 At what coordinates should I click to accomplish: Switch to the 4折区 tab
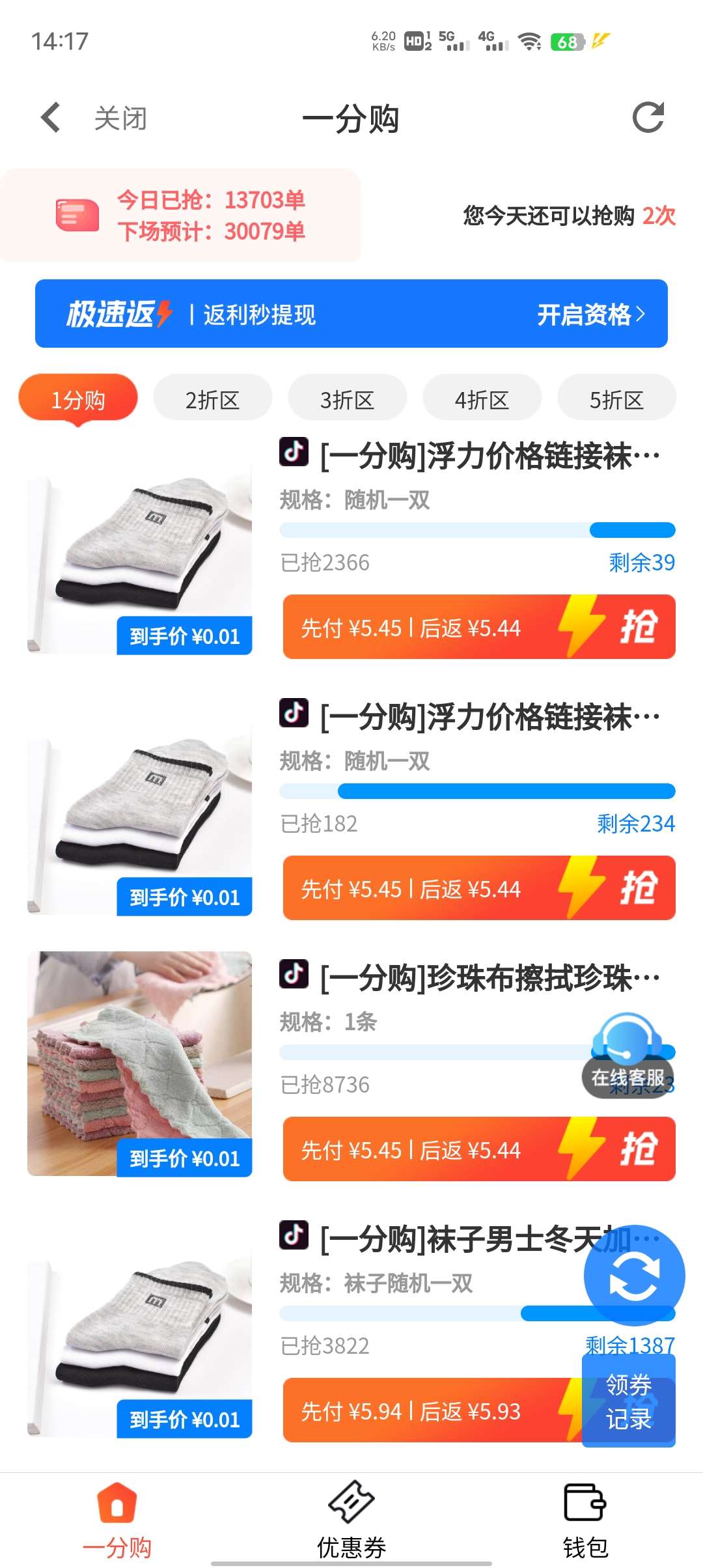(x=482, y=399)
